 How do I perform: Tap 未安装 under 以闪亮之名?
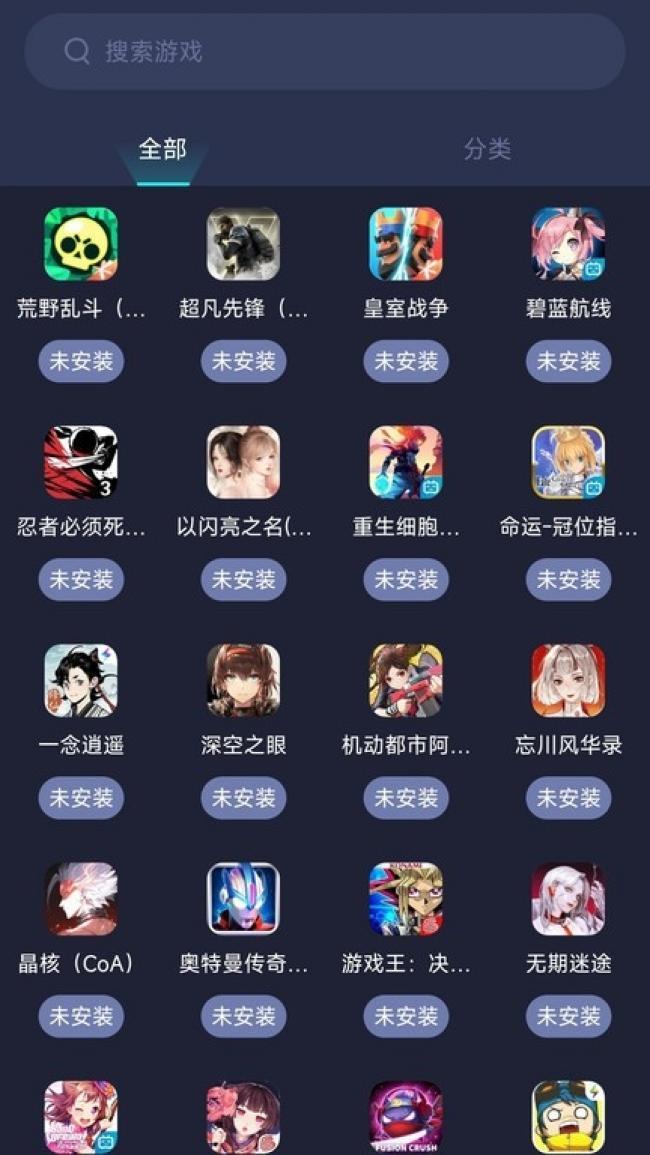[x=243, y=579]
